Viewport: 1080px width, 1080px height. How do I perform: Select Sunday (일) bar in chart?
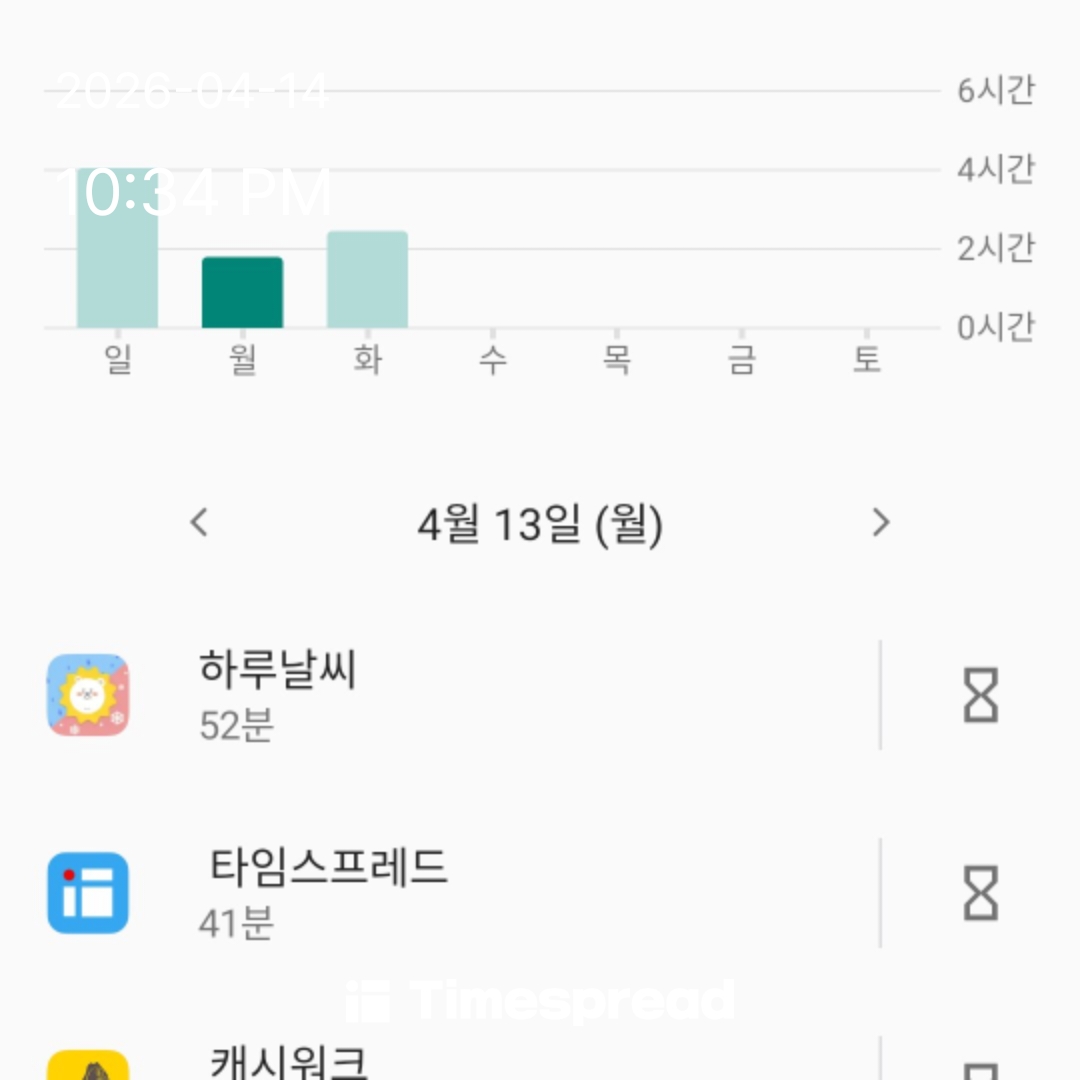pyautogui.click(x=117, y=248)
